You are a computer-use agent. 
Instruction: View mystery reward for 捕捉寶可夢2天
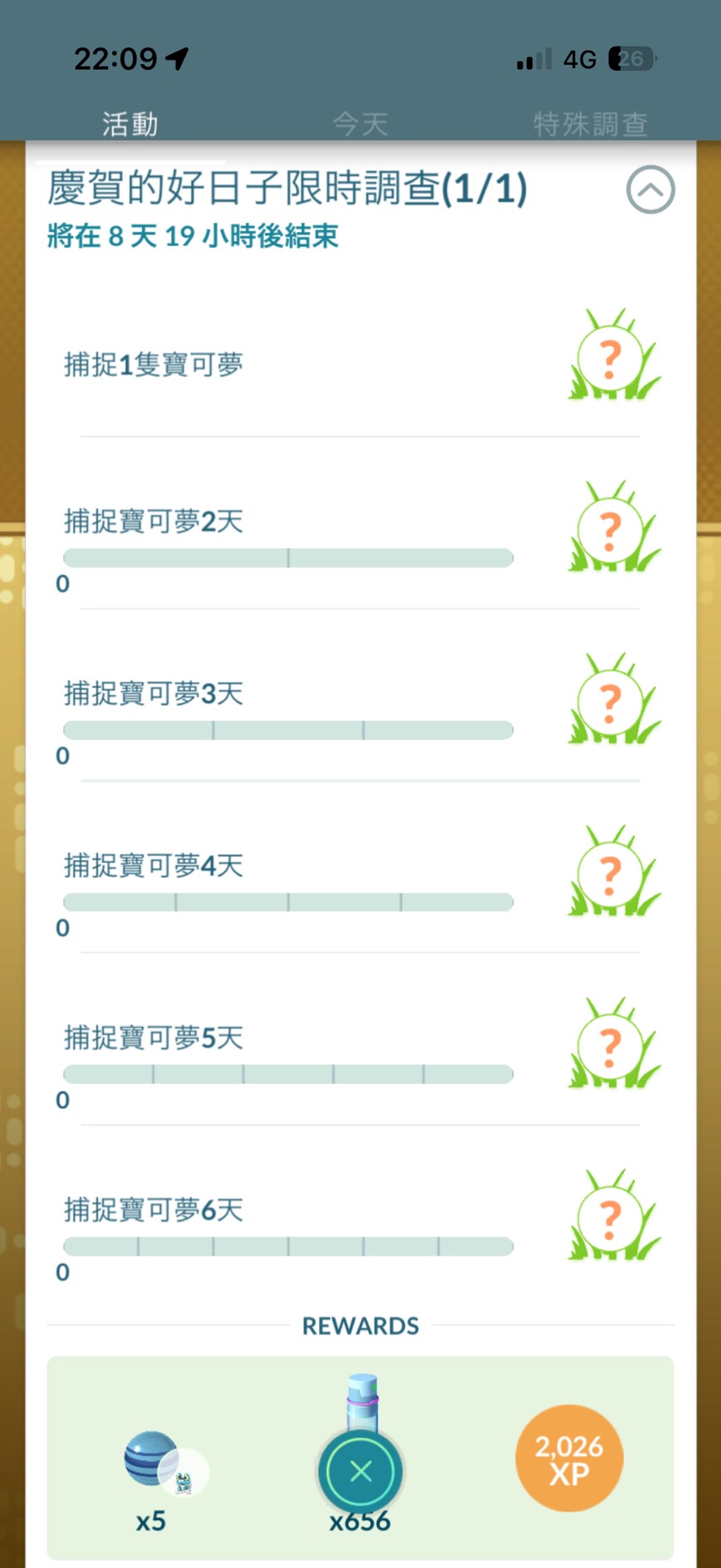(612, 530)
